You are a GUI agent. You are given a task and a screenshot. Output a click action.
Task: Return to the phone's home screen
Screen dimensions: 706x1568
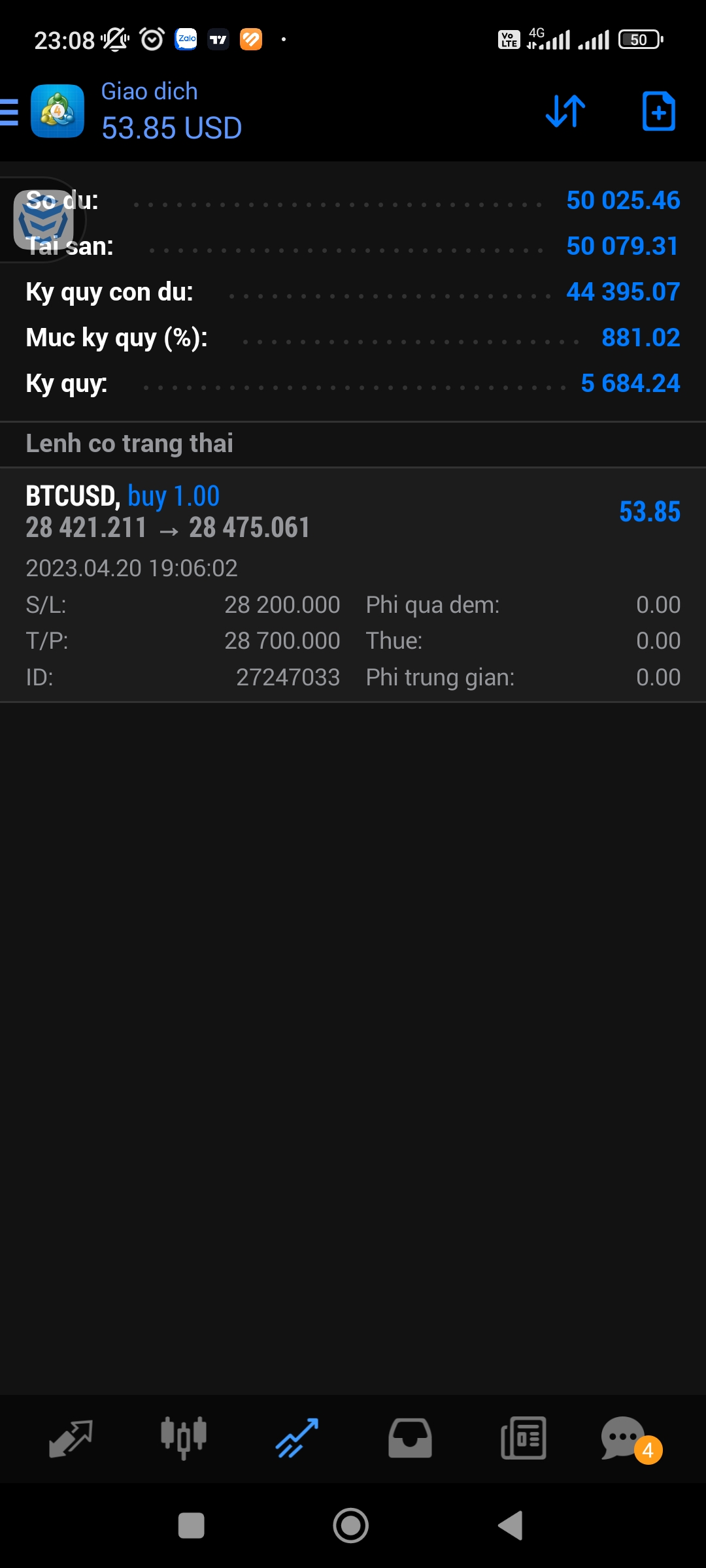pos(351,1526)
